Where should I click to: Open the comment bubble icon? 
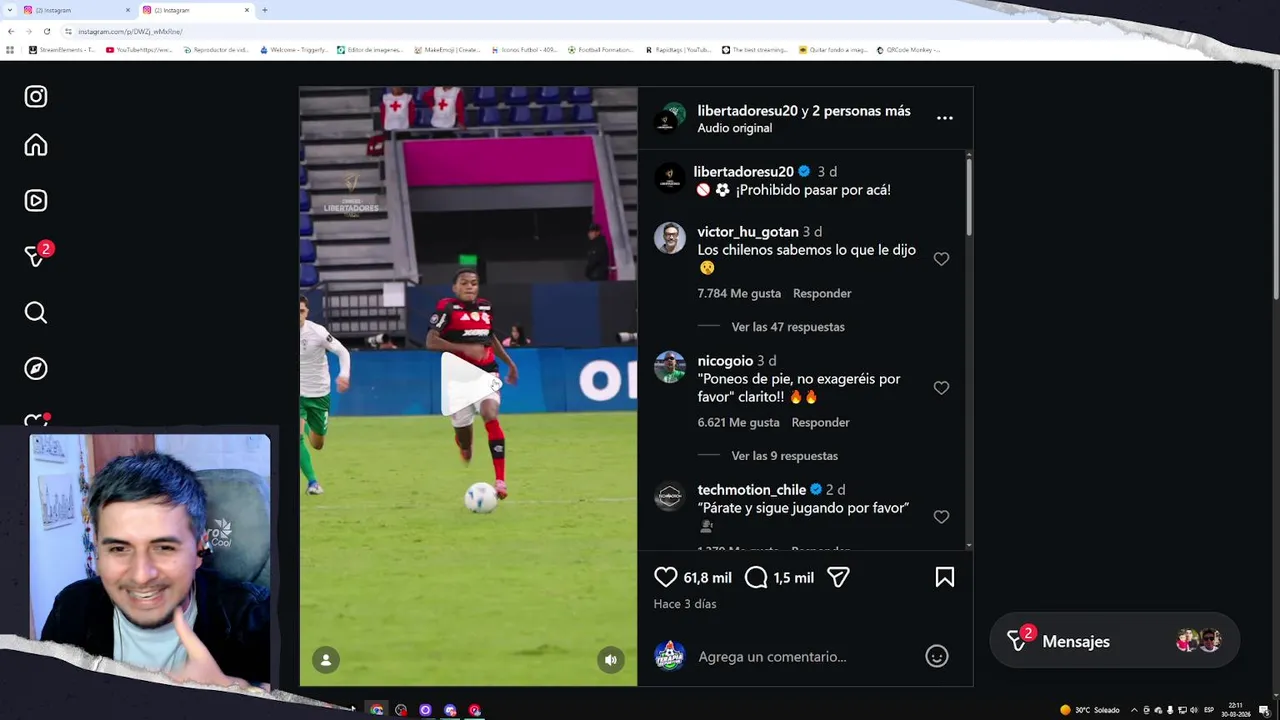[756, 577]
